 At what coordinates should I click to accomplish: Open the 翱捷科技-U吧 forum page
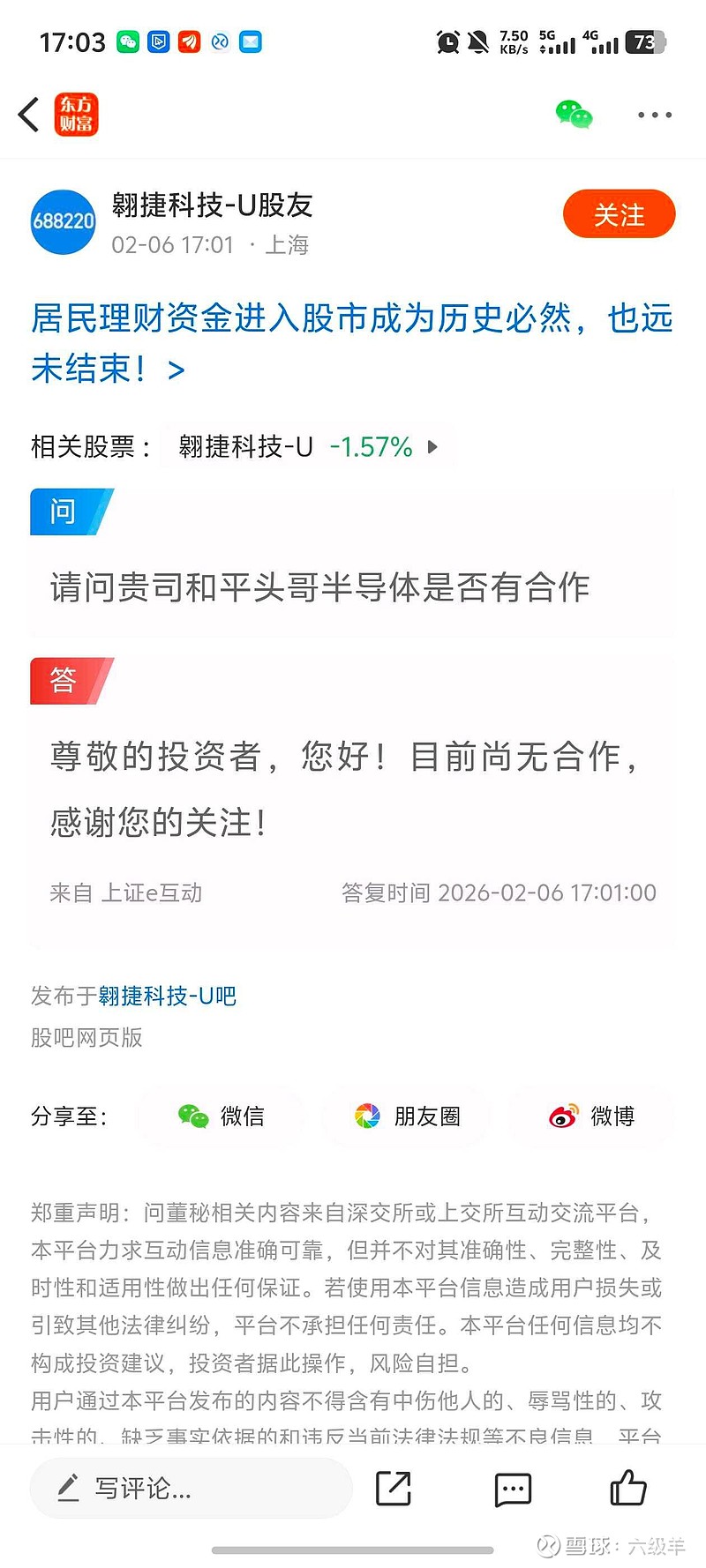[x=168, y=996]
